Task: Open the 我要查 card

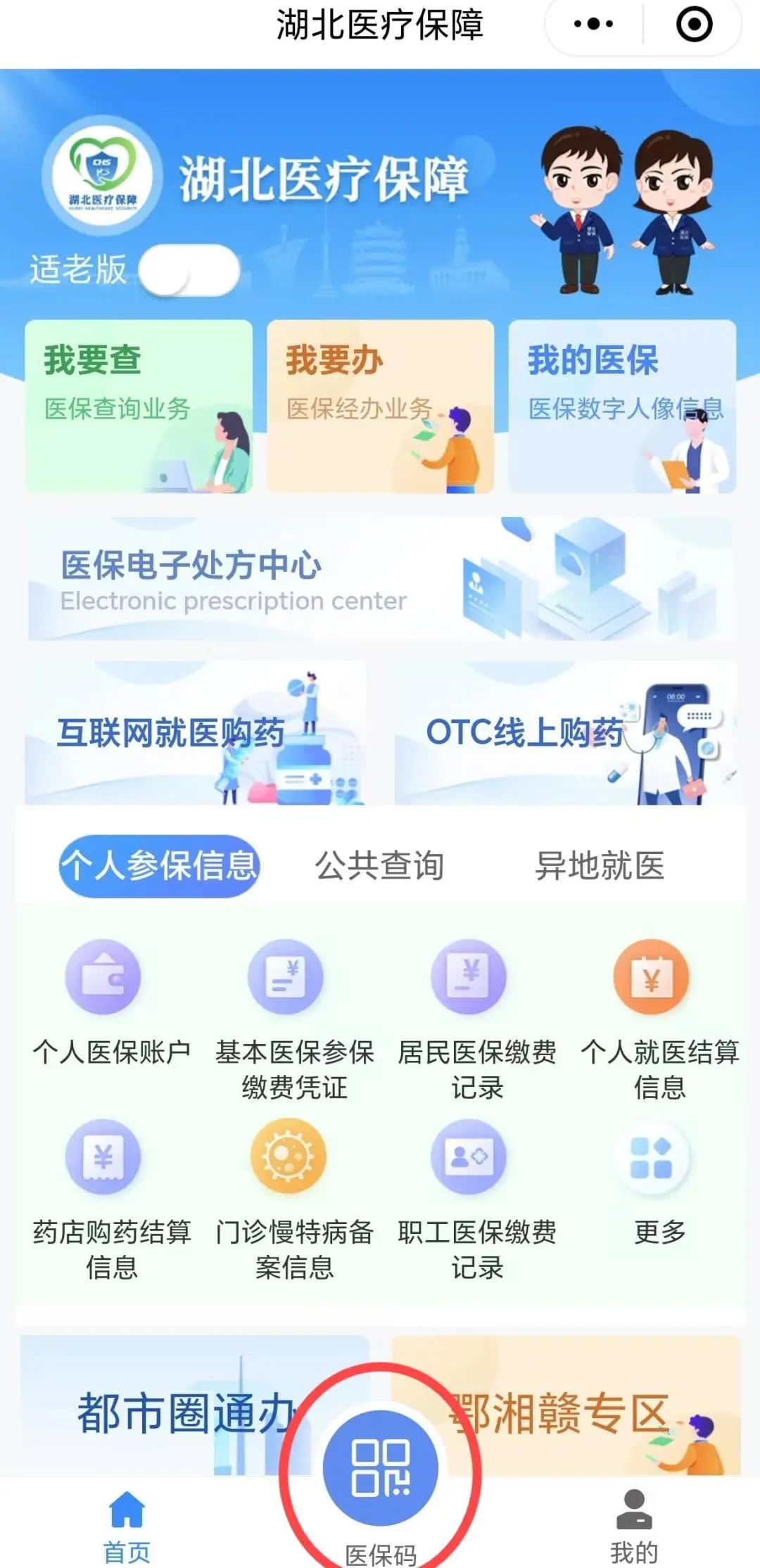Action: coord(139,406)
